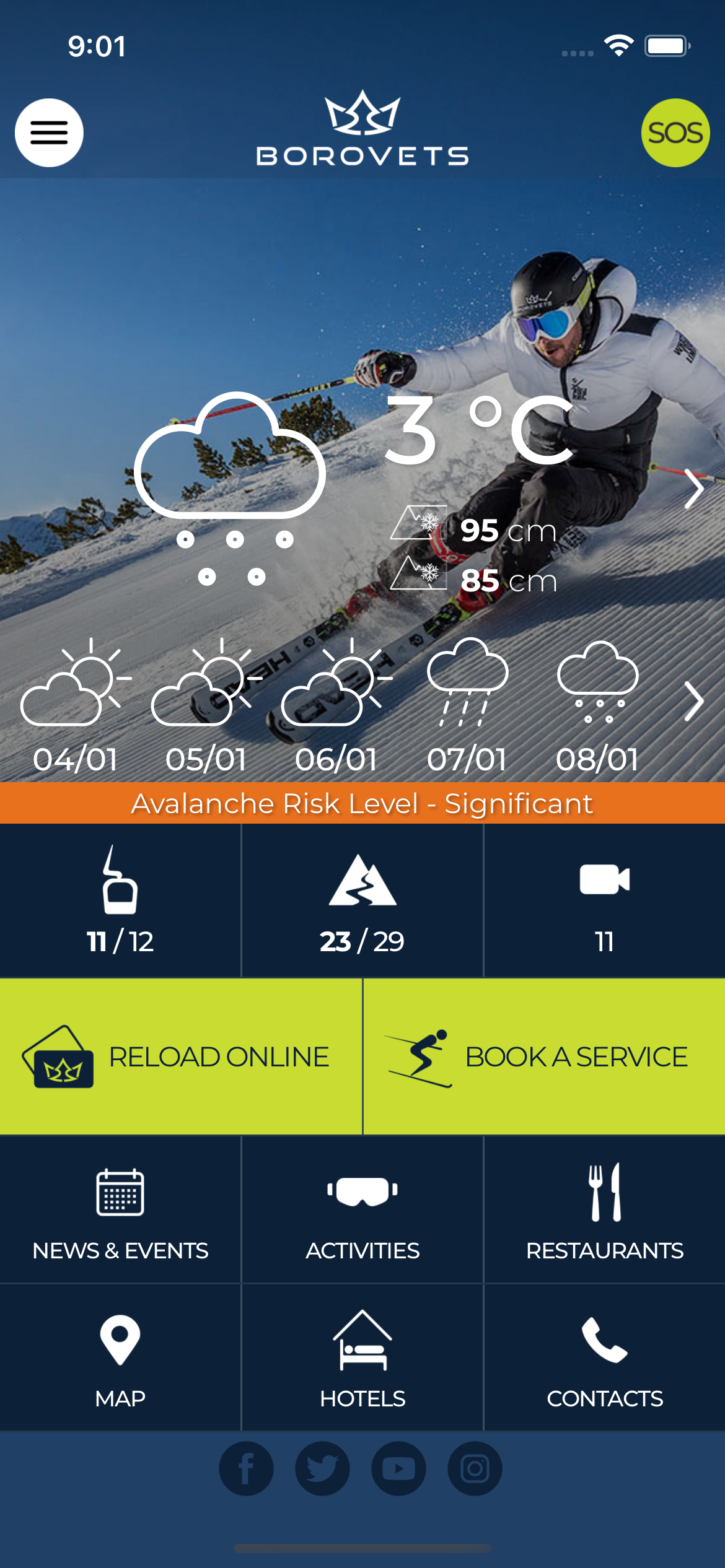The height and width of the screenshot is (1568, 725).
Task: Open News & Events
Action: (120, 1210)
